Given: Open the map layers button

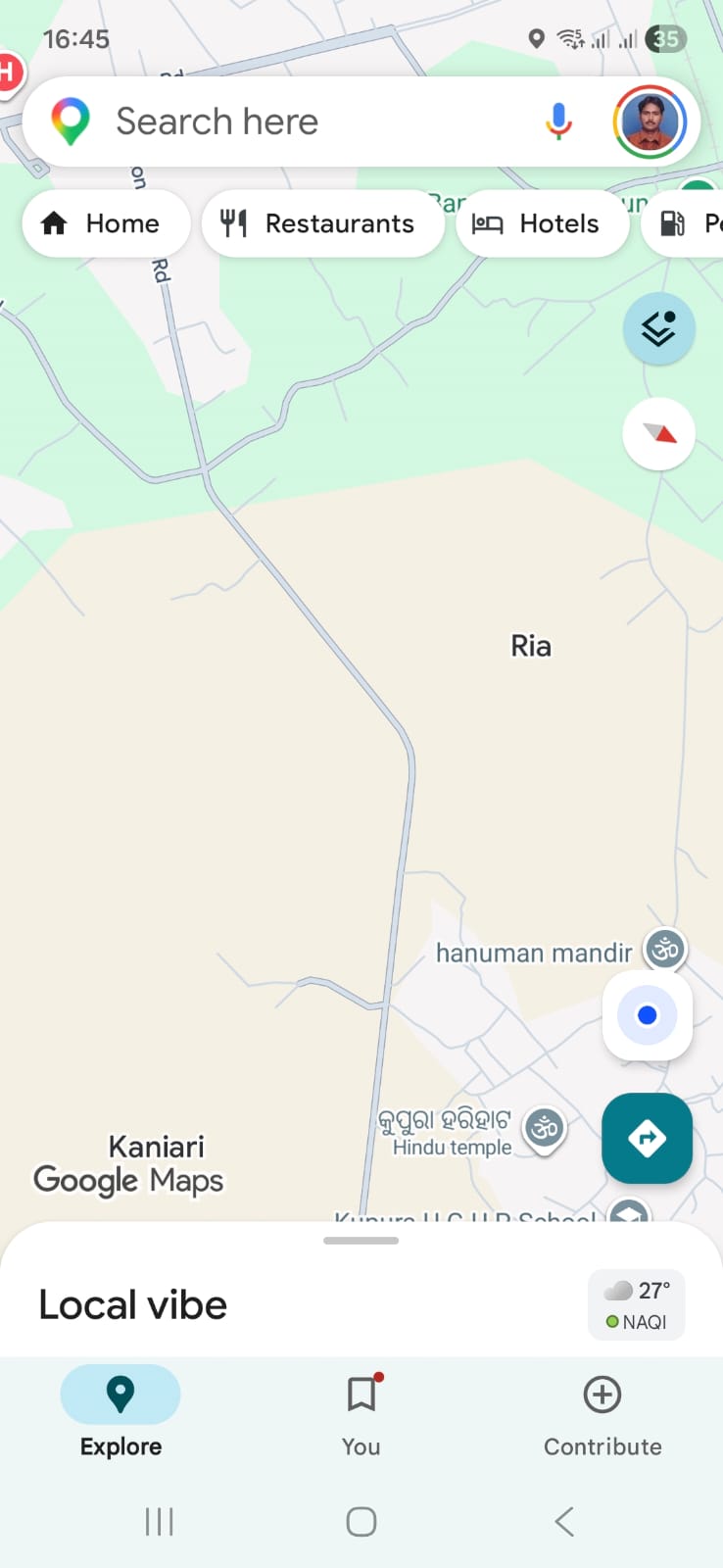Looking at the screenshot, I should point(658,328).
